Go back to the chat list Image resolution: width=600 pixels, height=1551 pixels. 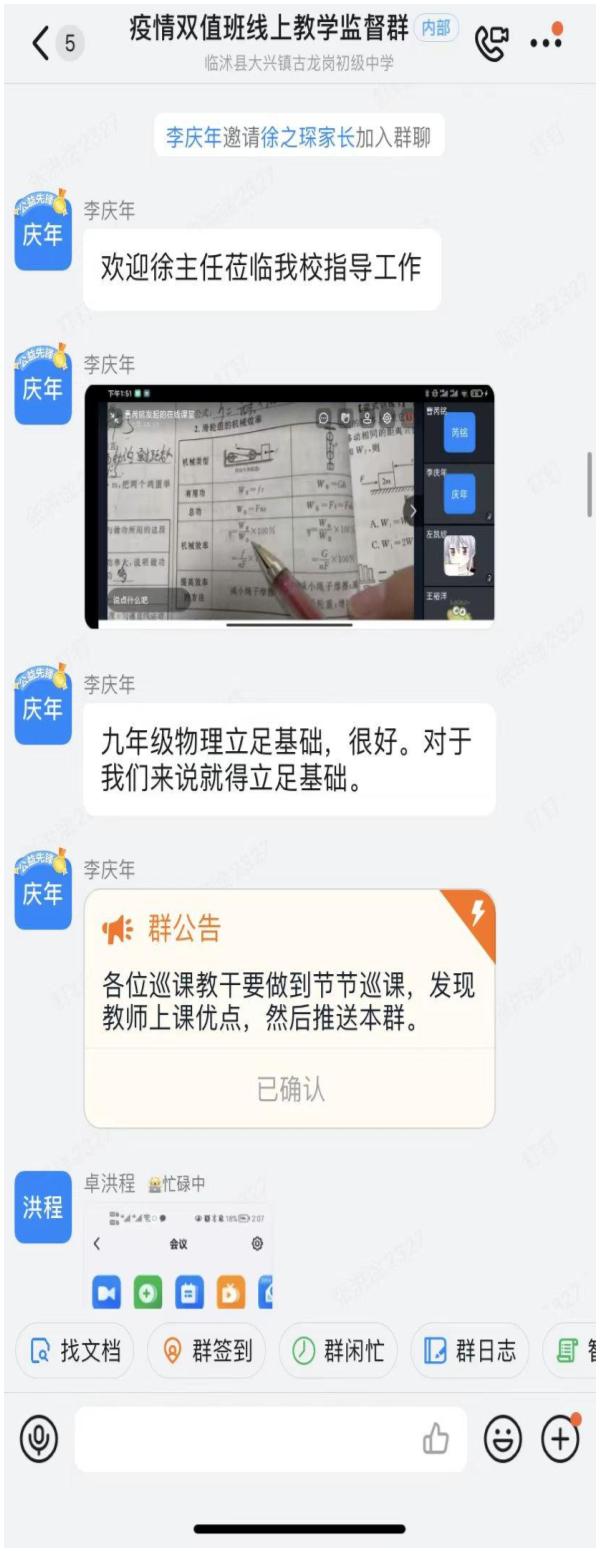(40, 43)
